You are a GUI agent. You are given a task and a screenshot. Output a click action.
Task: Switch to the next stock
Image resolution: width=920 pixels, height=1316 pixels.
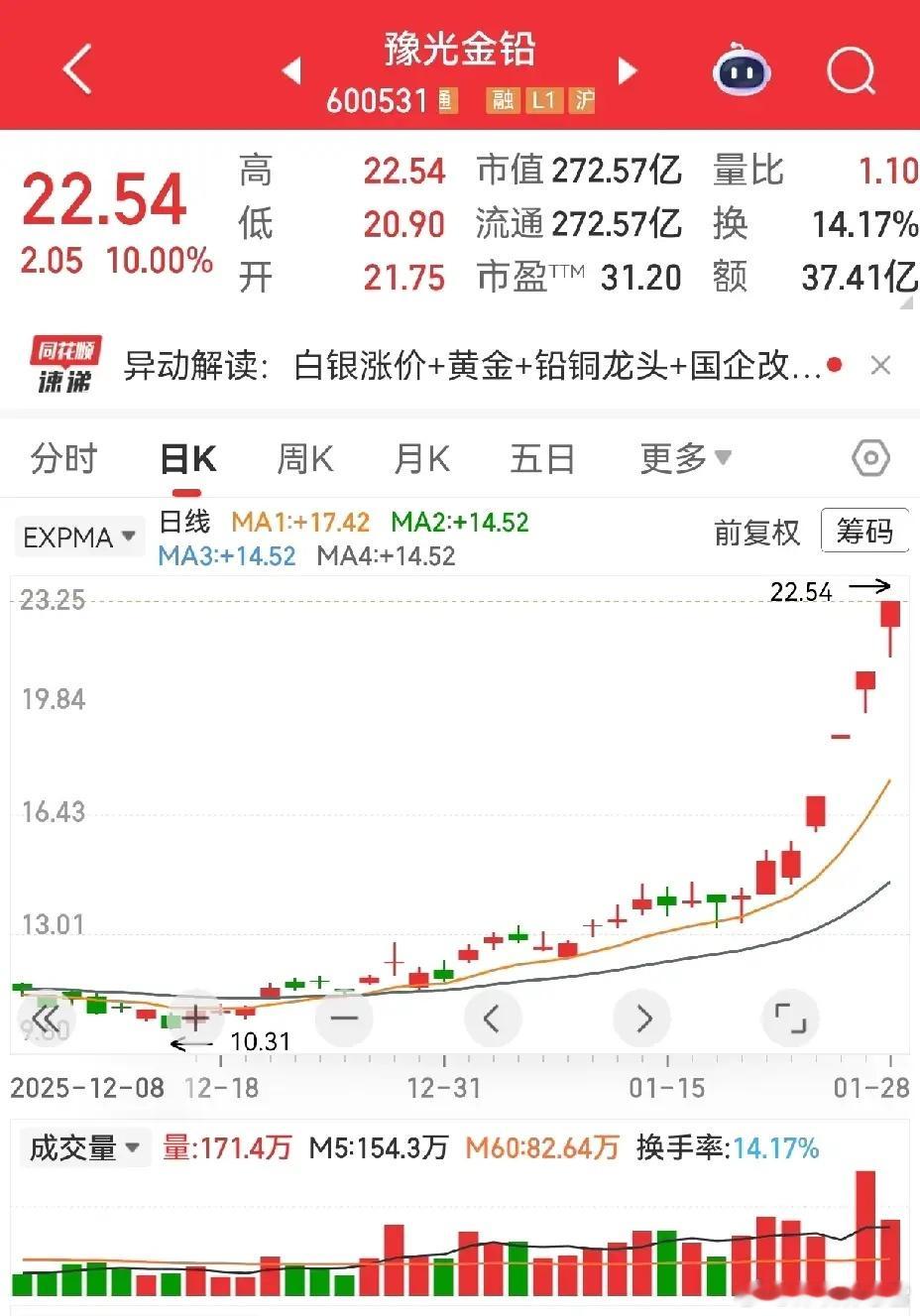coord(627,70)
